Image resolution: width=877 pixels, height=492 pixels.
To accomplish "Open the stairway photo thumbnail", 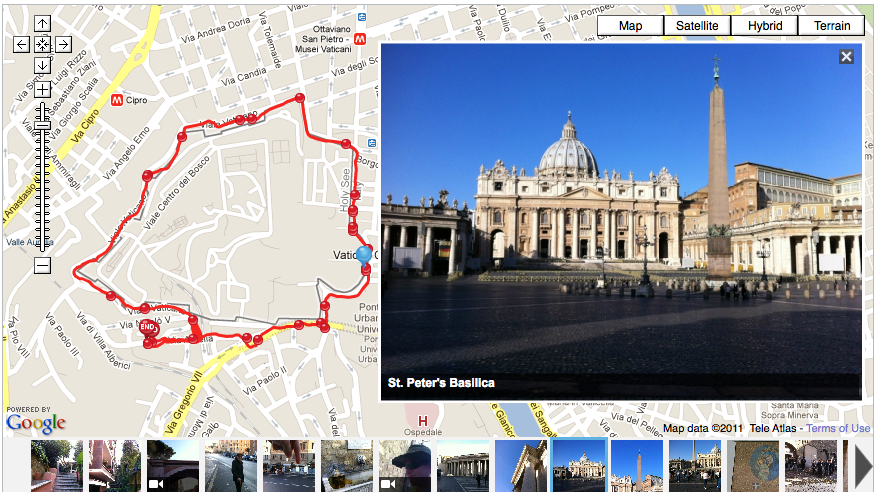I will coord(56,465).
